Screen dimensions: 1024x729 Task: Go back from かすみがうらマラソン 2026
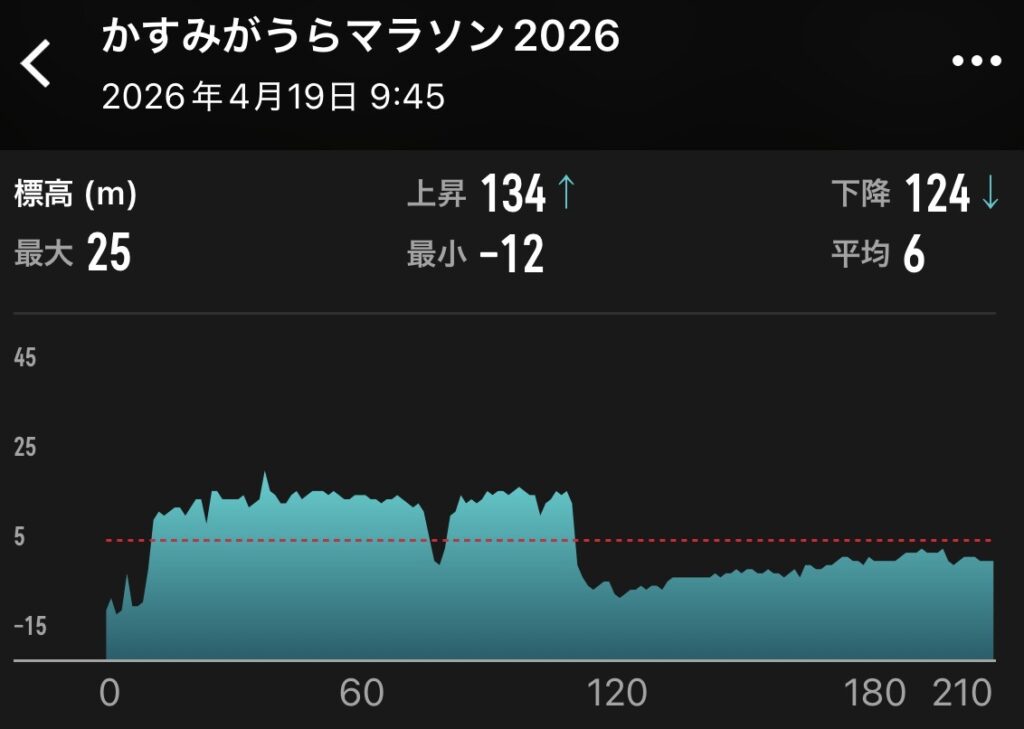[37, 66]
